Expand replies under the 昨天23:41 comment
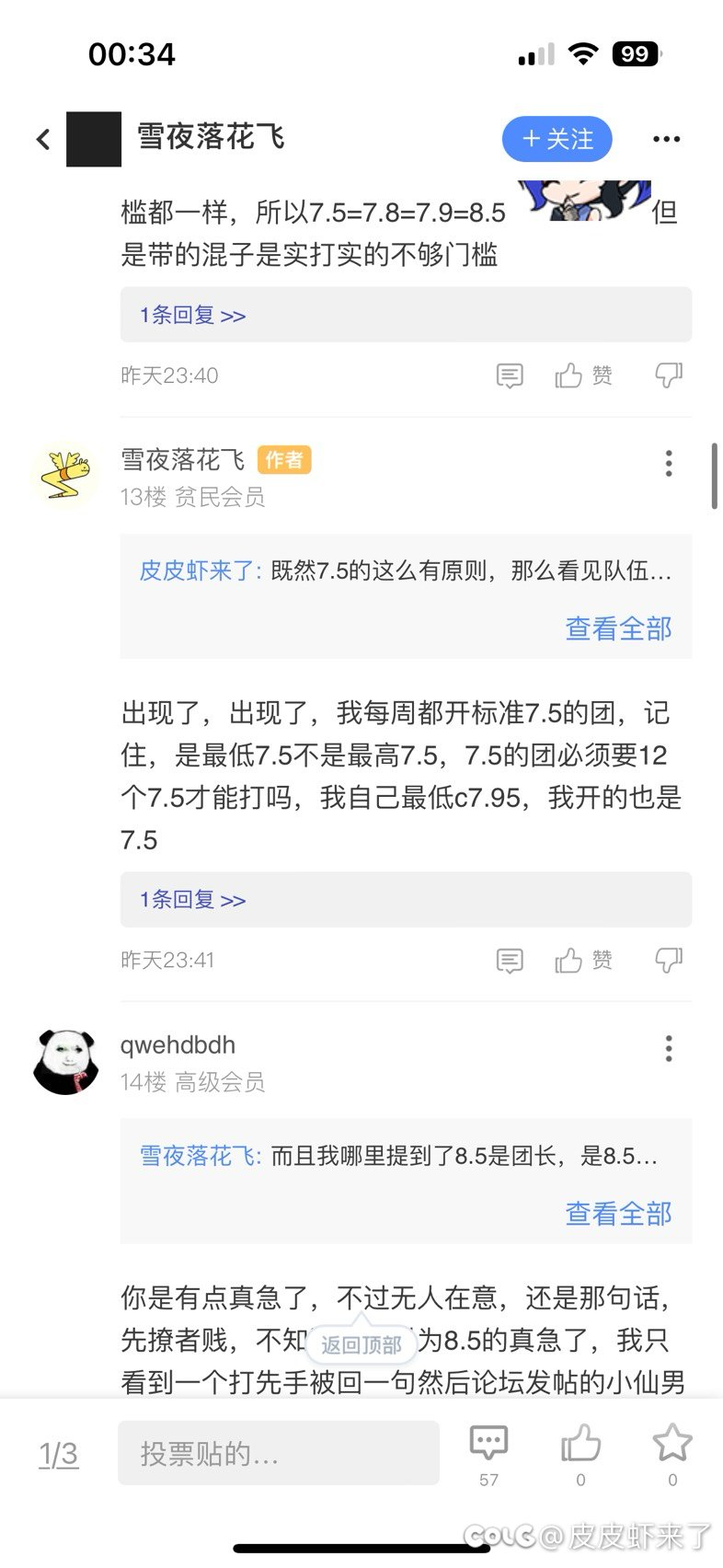This screenshot has width=723, height=1568. (192, 899)
